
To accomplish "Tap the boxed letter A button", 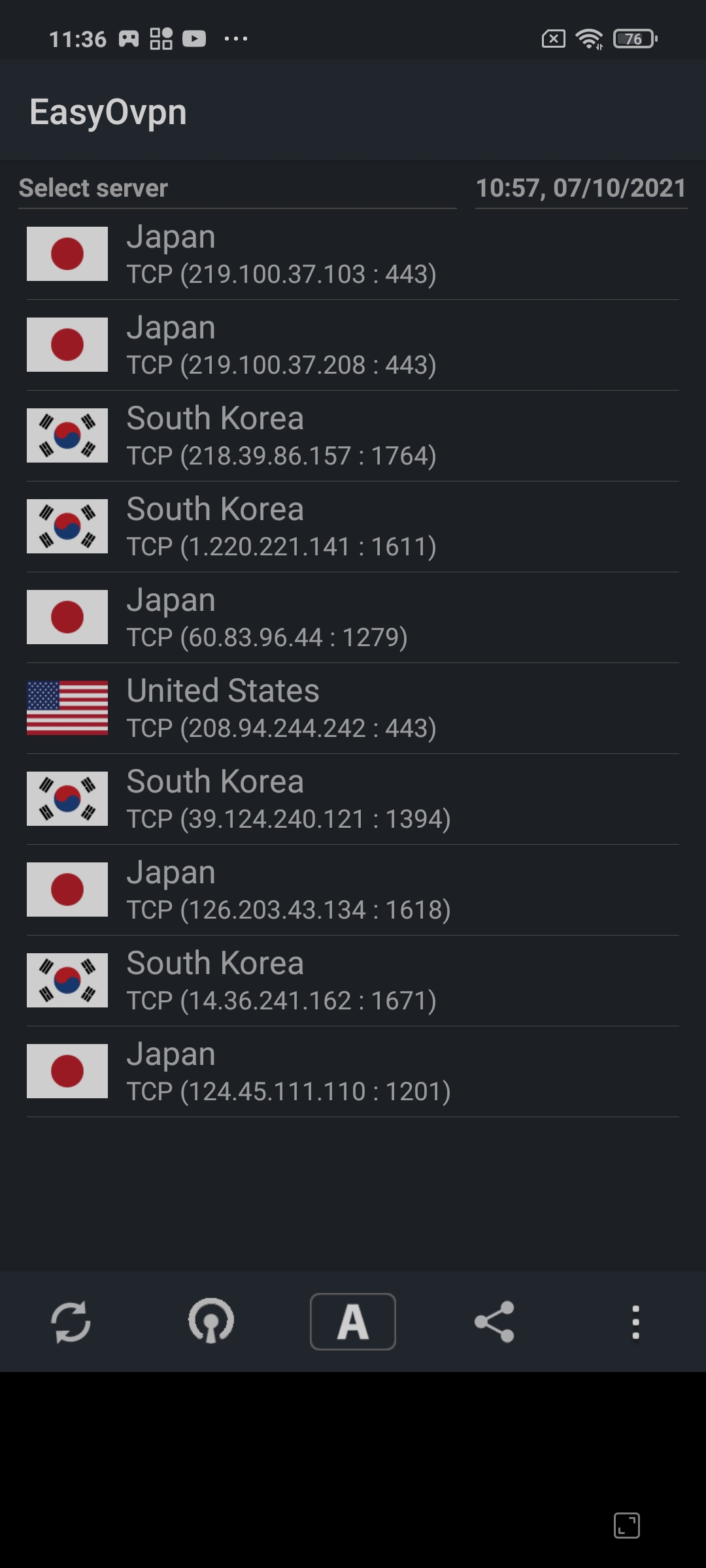I will pyautogui.click(x=353, y=1322).
